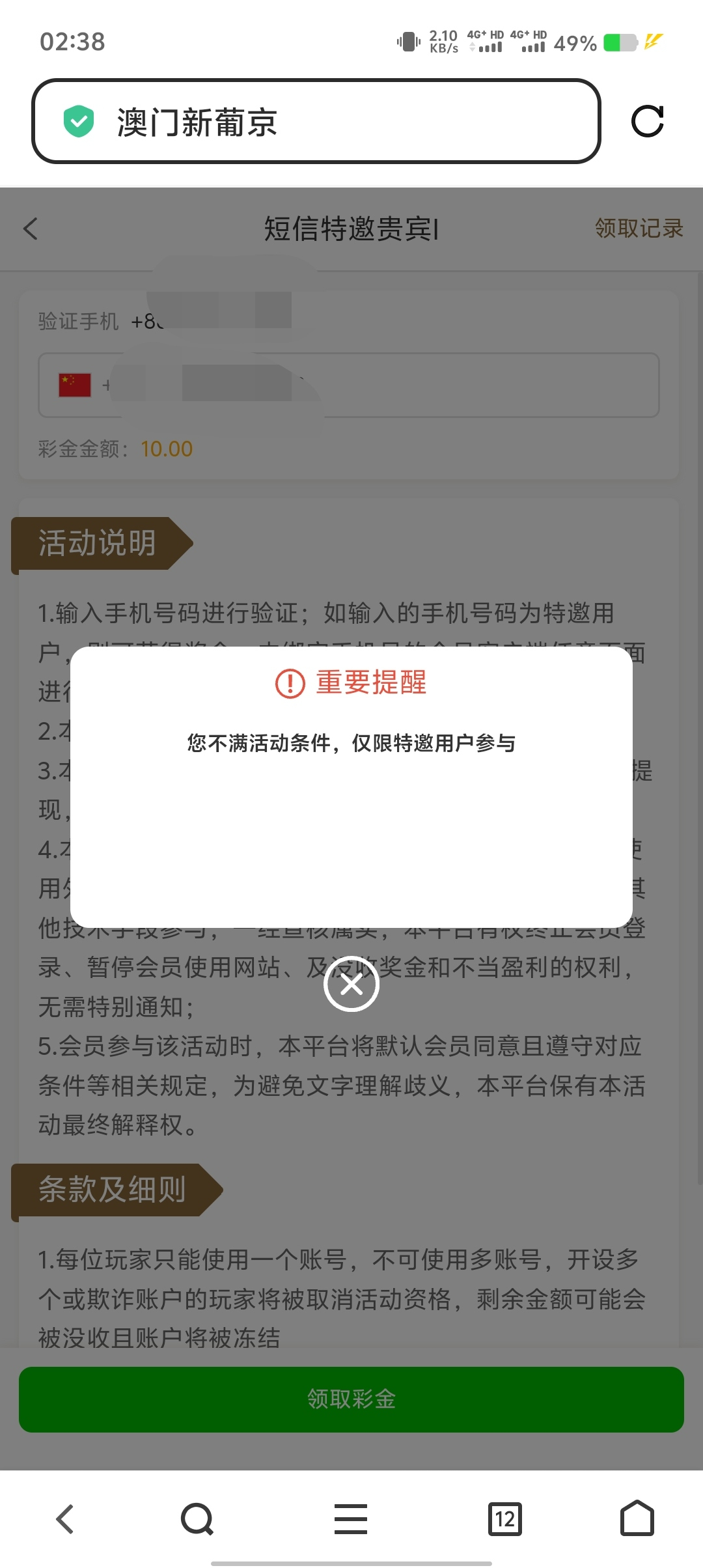Screen dimensions: 703x1568
Task: Tap the phone number input field
Action: tap(456, 385)
